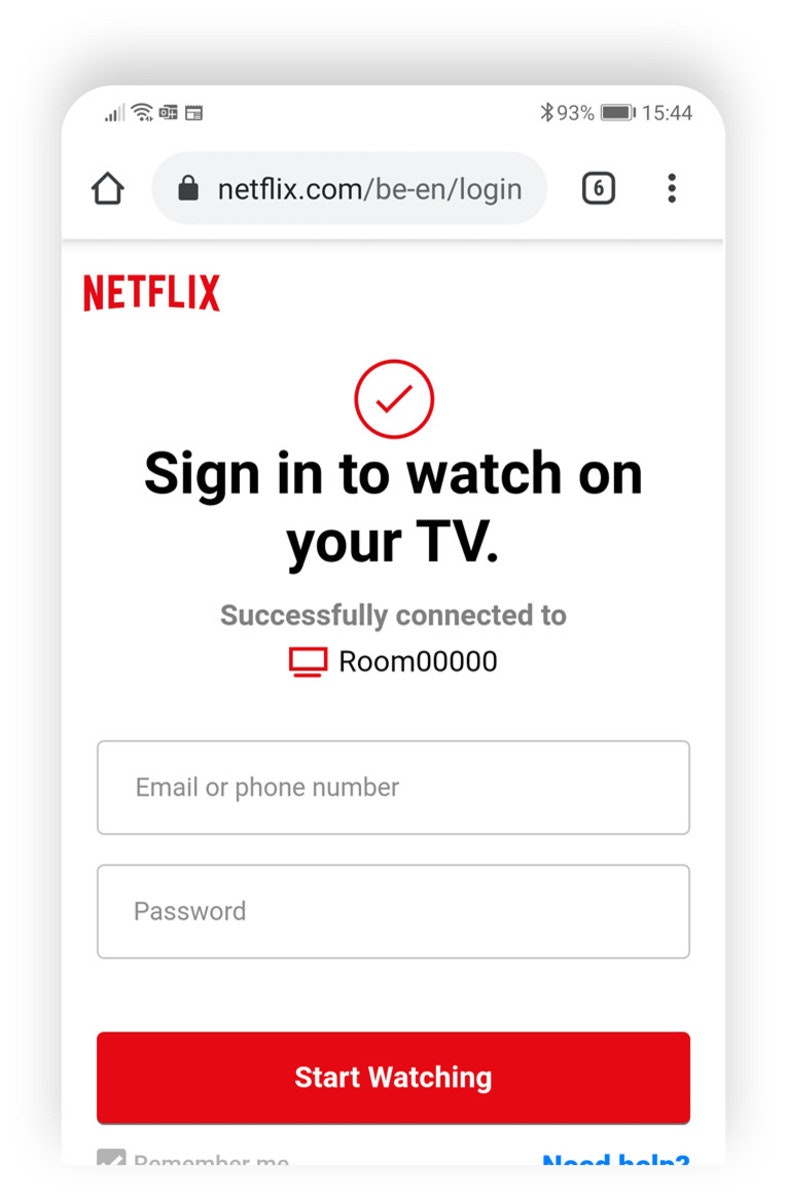Tap the Start Watching button
The width and height of the screenshot is (787, 1200).
(x=393, y=1077)
